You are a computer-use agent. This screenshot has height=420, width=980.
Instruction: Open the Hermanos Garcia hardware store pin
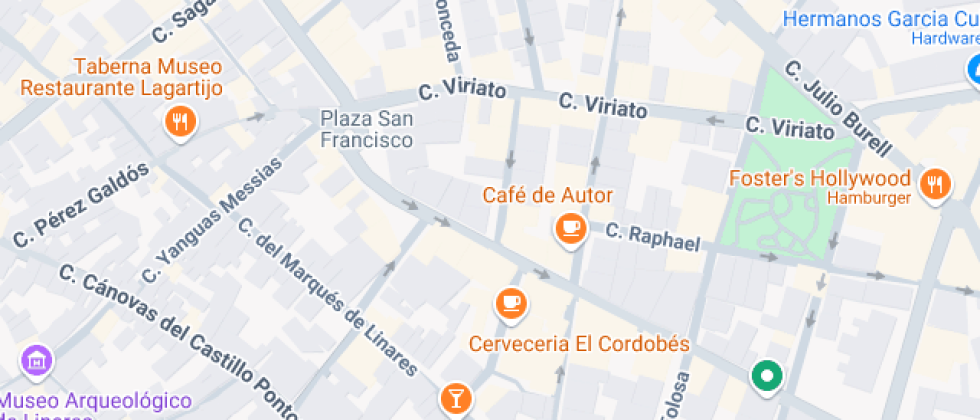click(973, 71)
